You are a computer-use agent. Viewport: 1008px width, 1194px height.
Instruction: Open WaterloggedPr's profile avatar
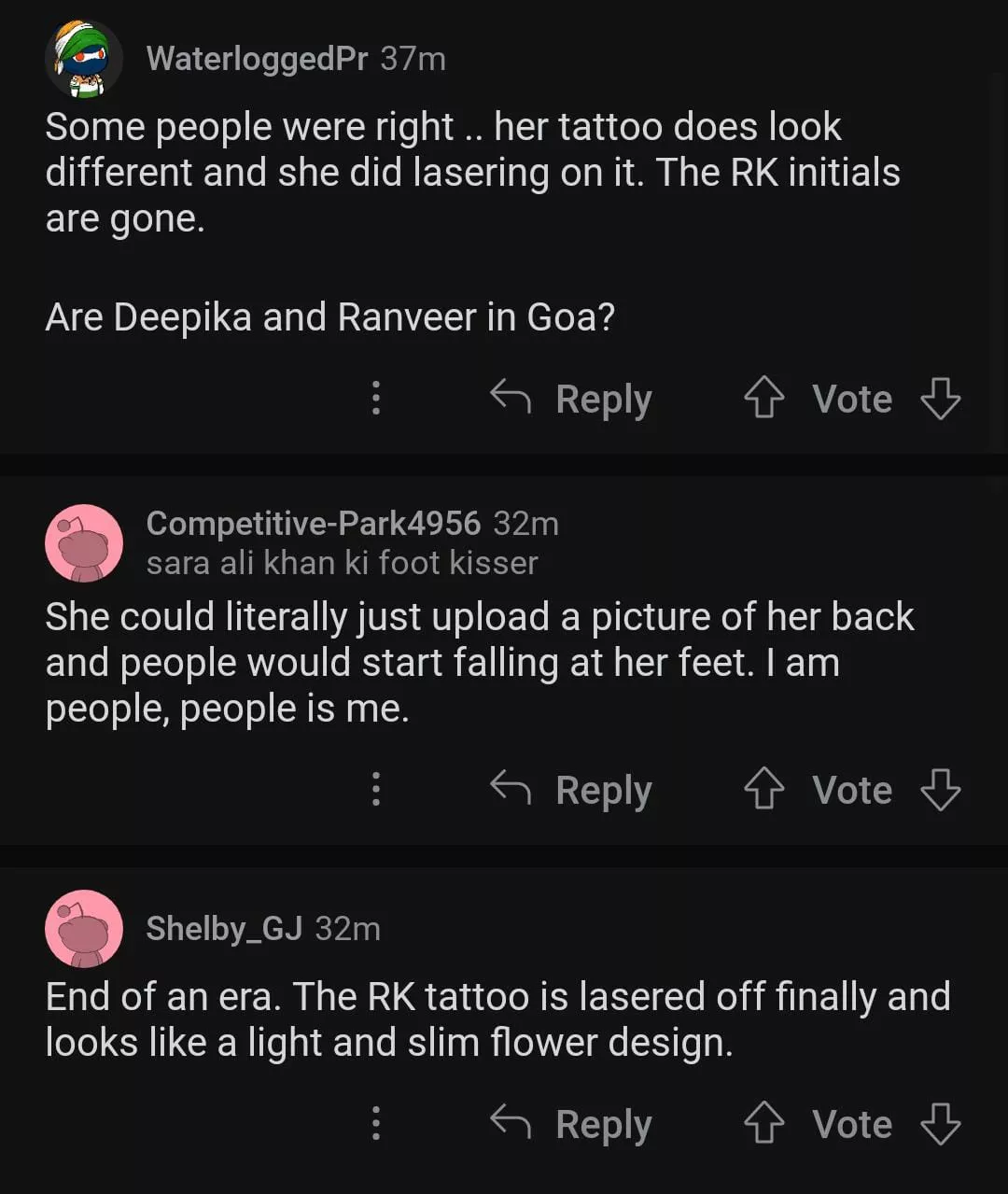click(x=84, y=59)
